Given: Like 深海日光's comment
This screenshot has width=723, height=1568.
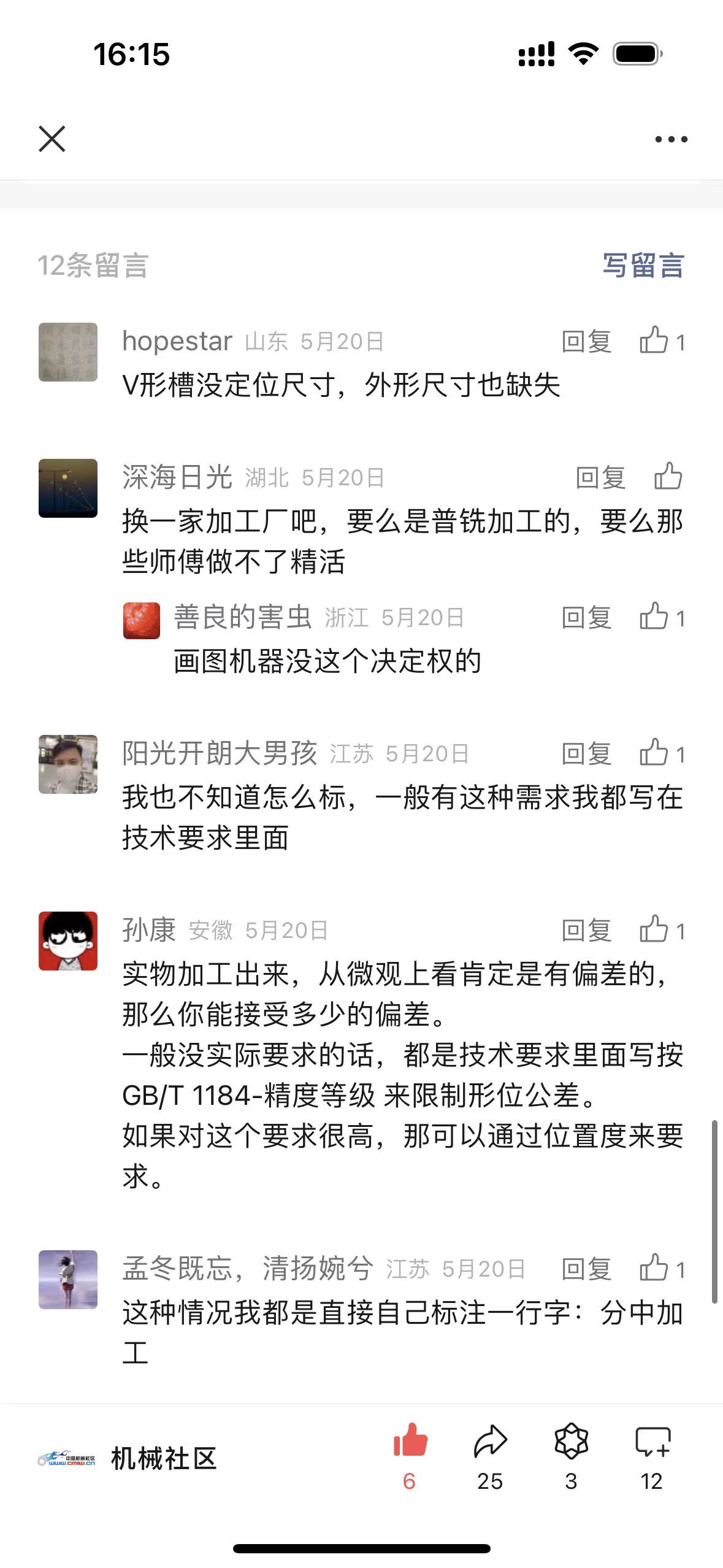Looking at the screenshot, I should click(668, 477).
